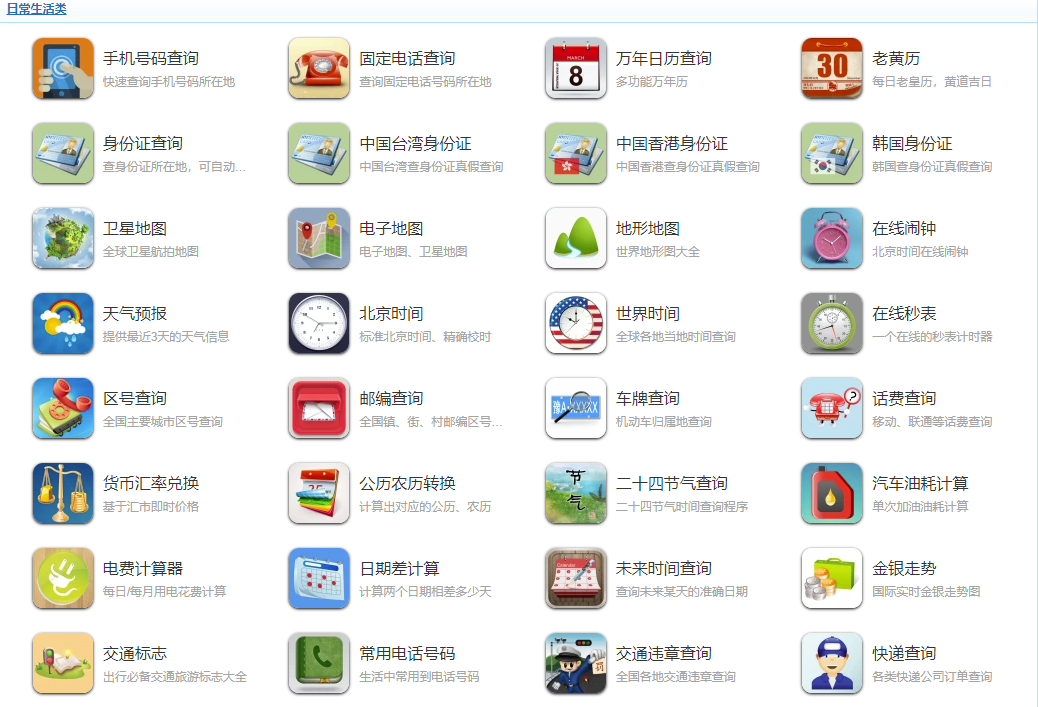The height and width of the screenshot is (707, 1038).
Task: Open the 日常生活类 category link
Action: point(37,9)
